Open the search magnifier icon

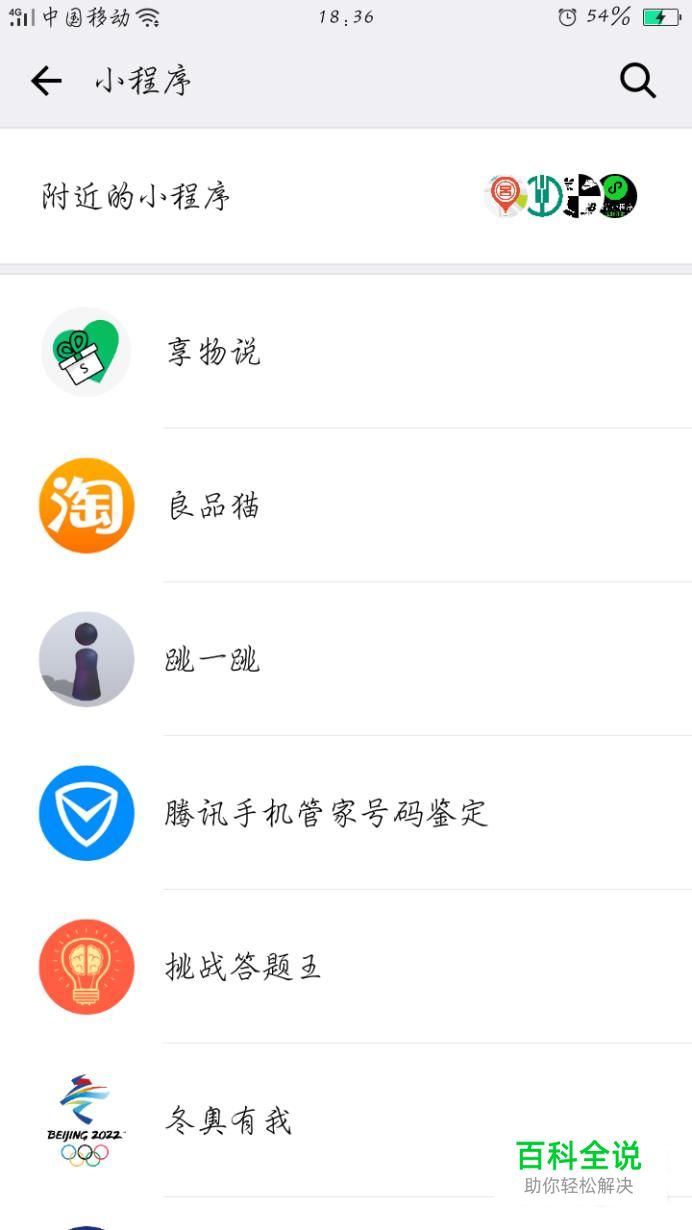637,80
